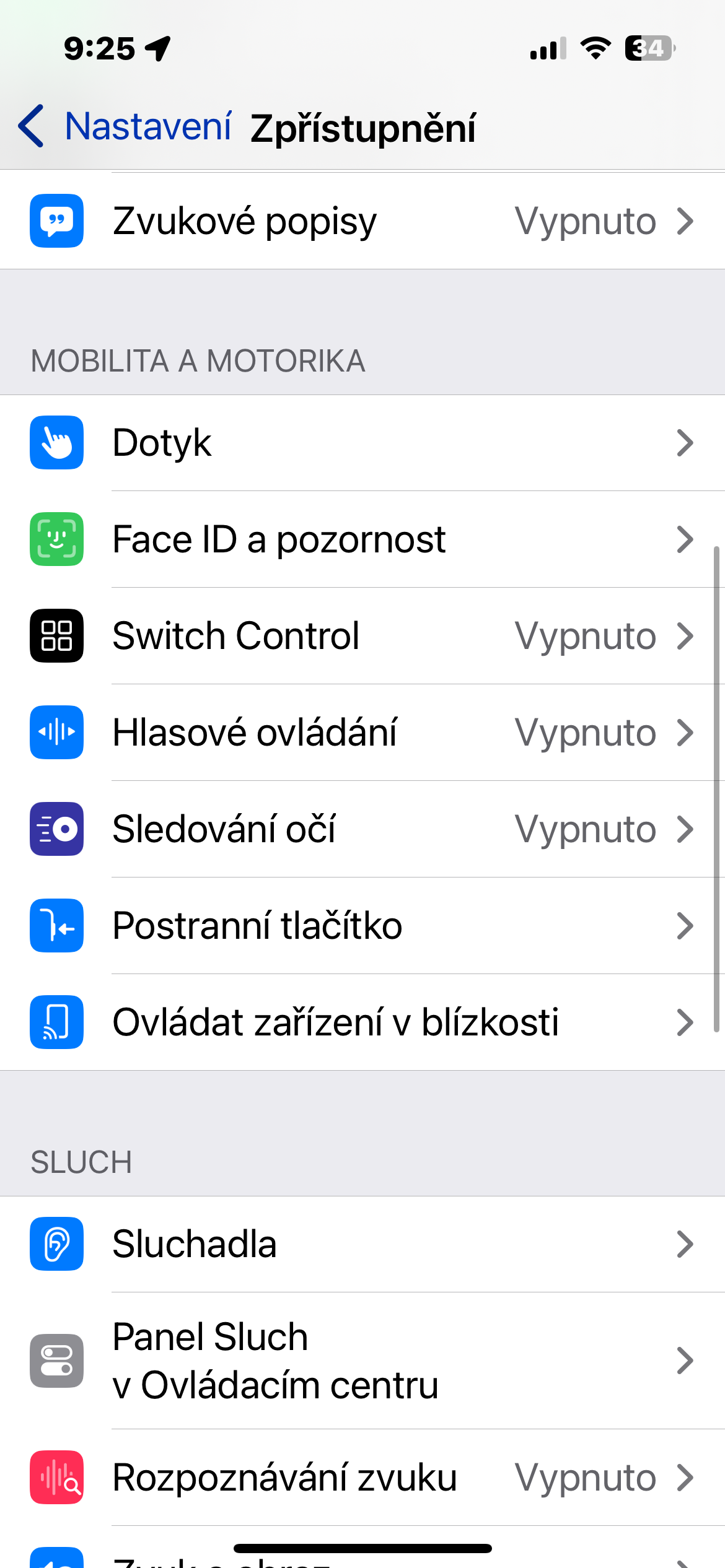This screenshot has width=725, height=1568.
Task: Open Hlasové ovládání settings
Action: [362, 733]
